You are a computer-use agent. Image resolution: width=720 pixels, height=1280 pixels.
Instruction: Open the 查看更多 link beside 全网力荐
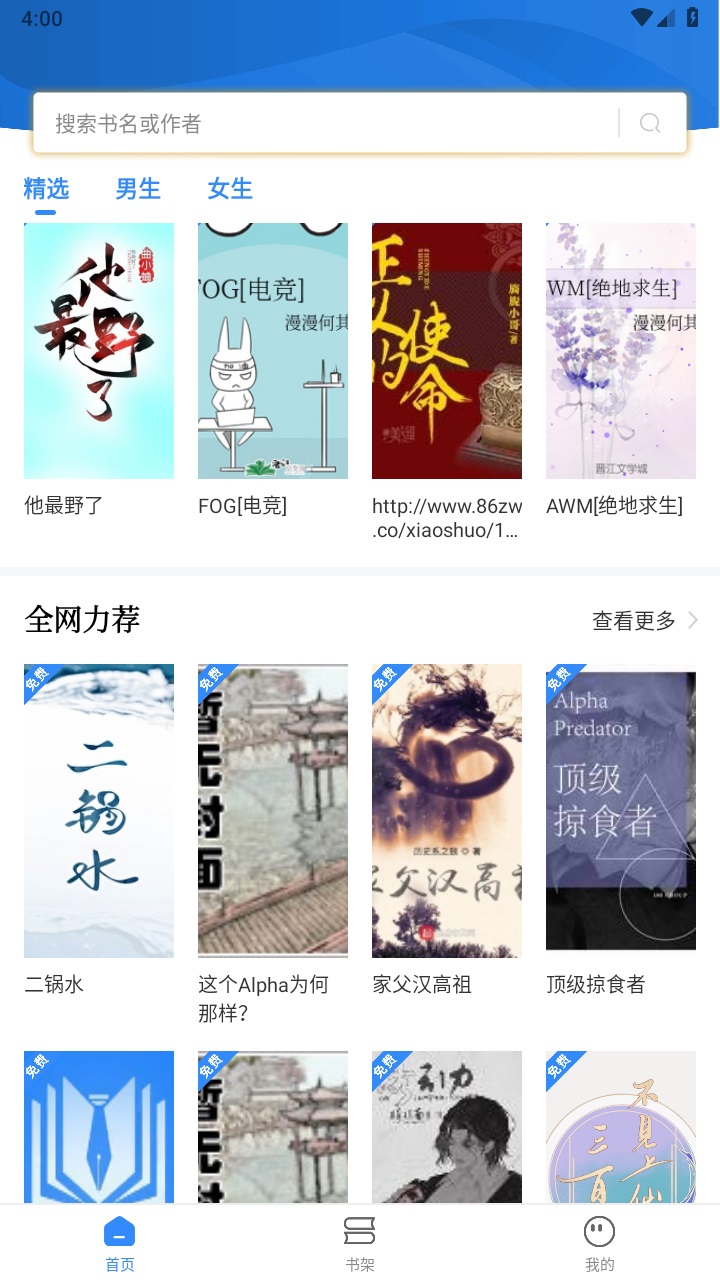coord(634,620)
